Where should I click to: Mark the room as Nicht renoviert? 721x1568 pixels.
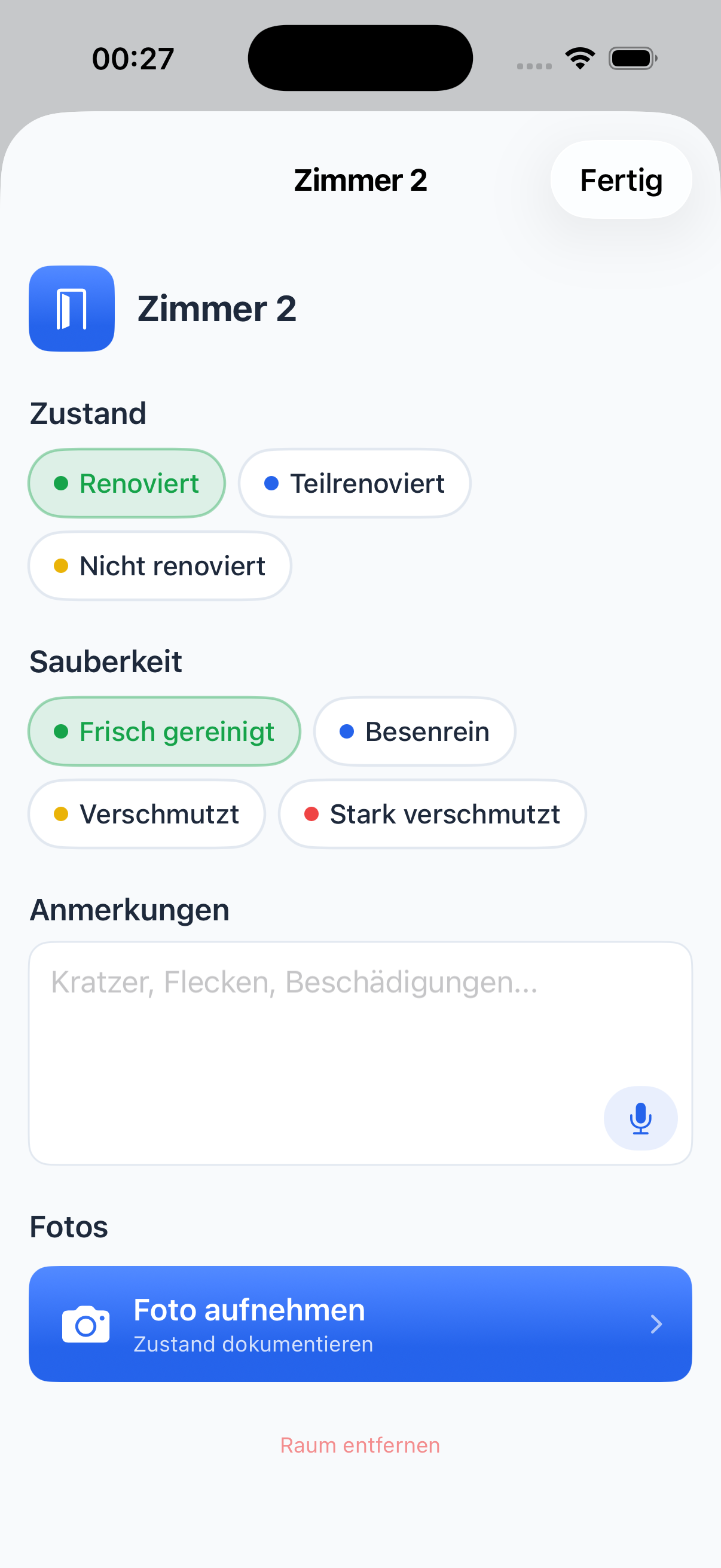[160, 566]
